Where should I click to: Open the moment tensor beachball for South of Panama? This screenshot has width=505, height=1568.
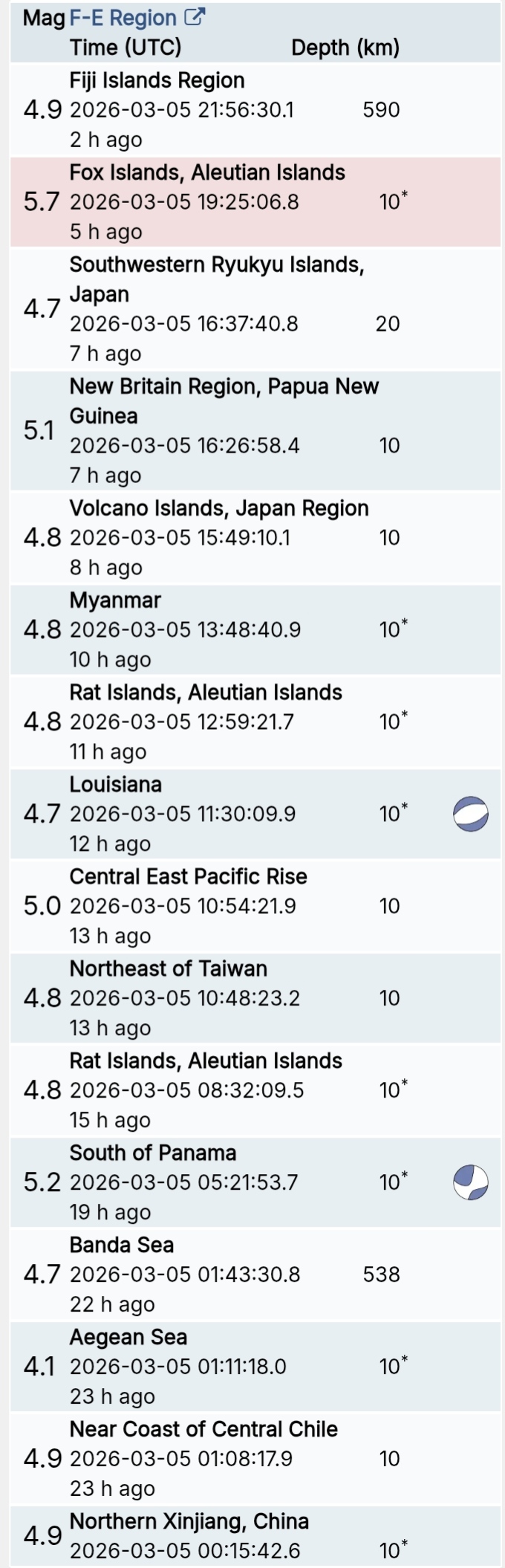[x=471, y=1182]
